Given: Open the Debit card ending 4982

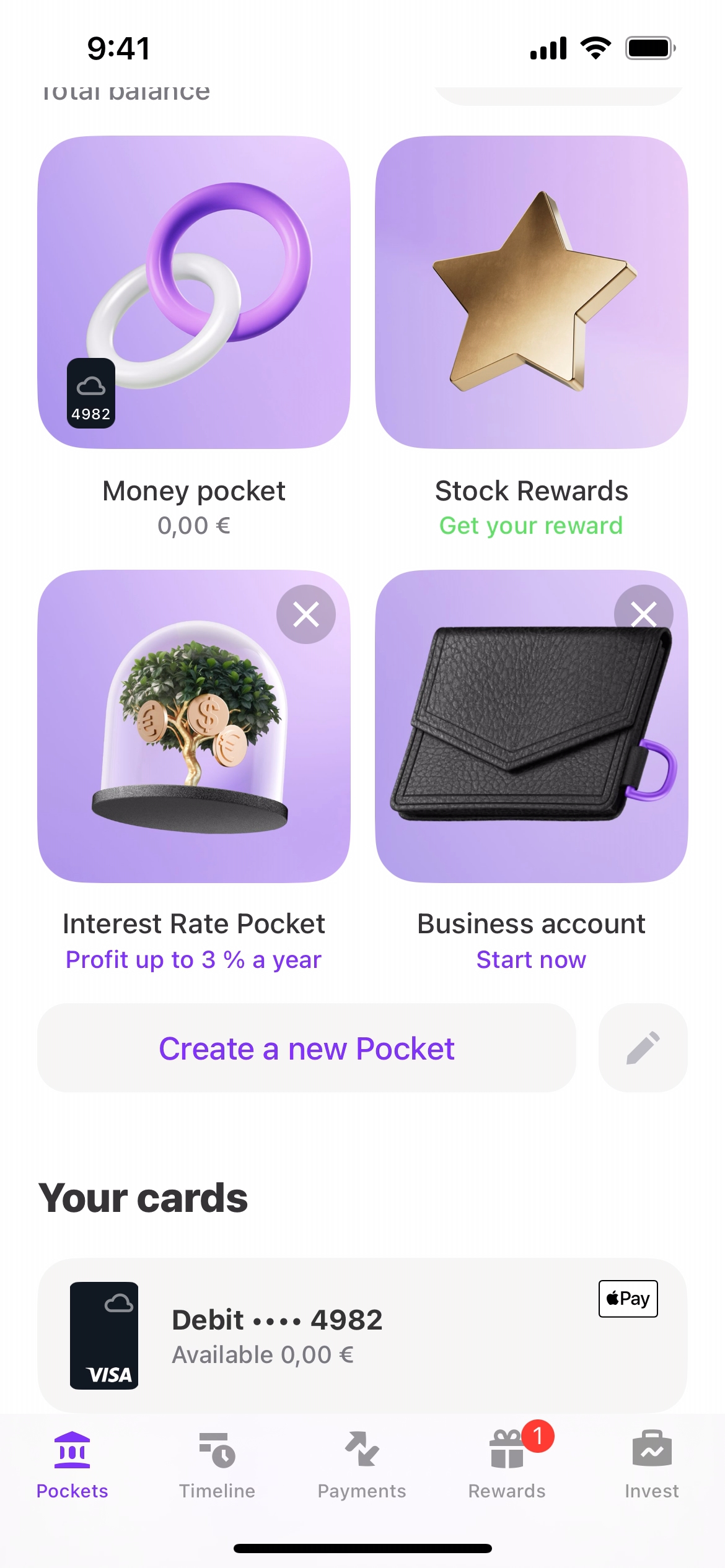Looking at the screenshot, I should coord(362,1336).
